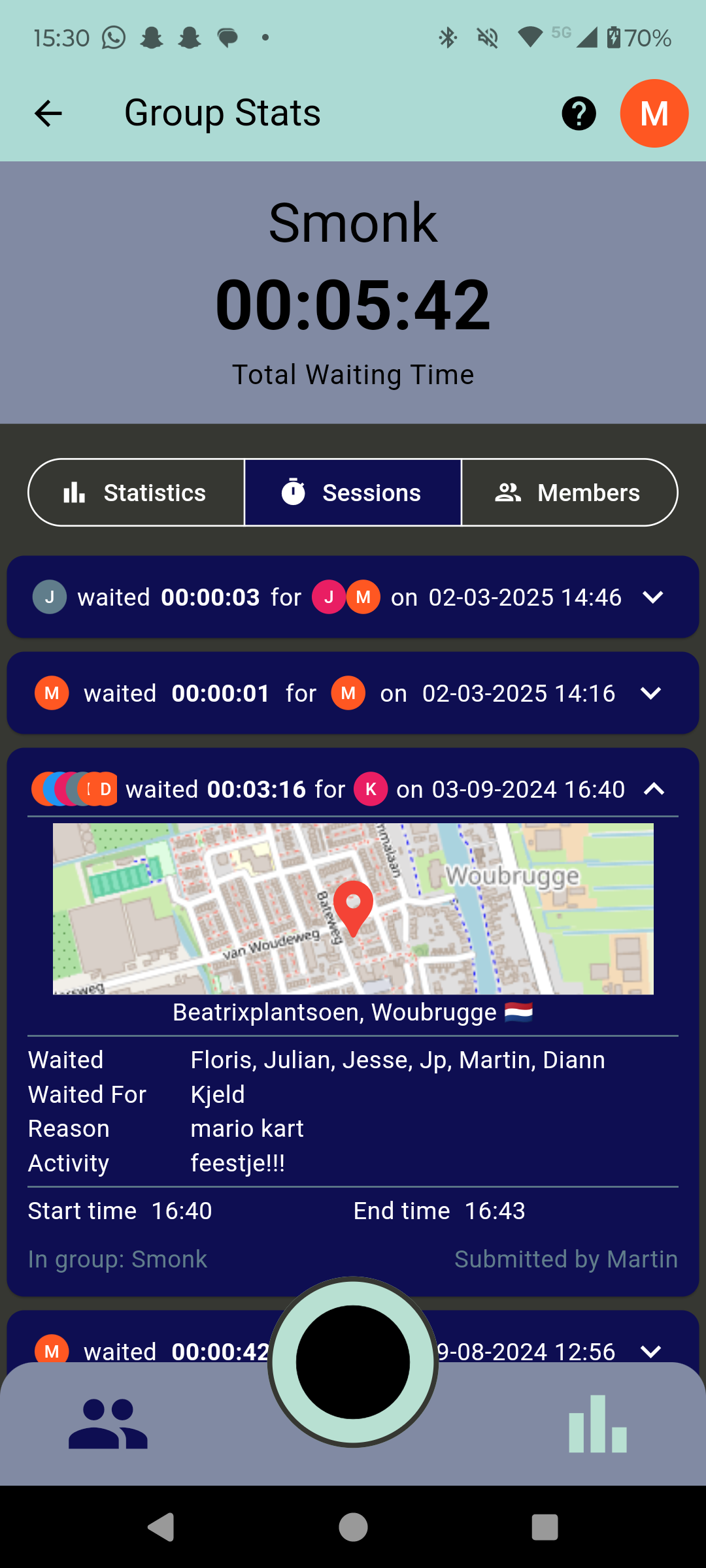Click the people Members icon
Viewport: 706px width, 1568px height.
click(x=509, y=492)
